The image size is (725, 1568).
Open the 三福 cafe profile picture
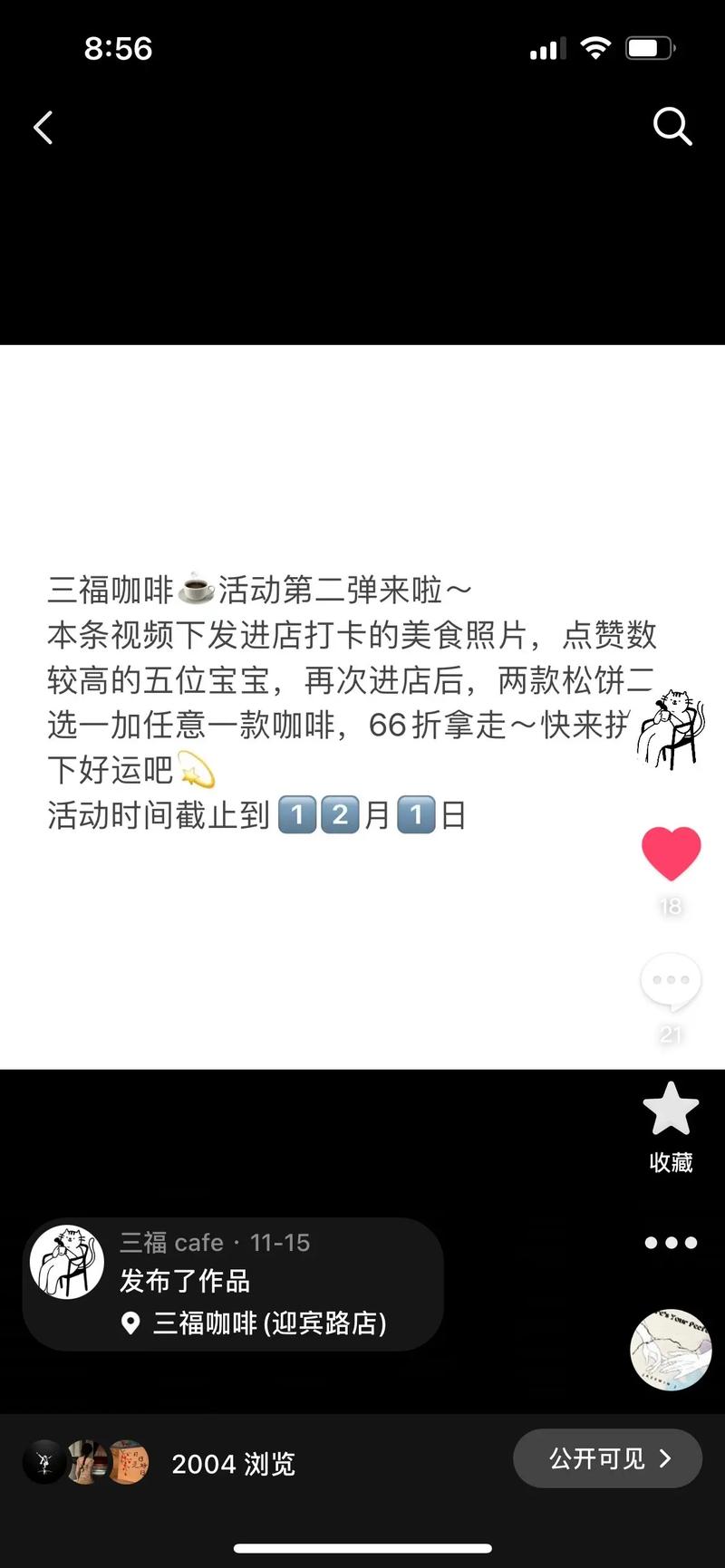click(x=67, y=1262)
